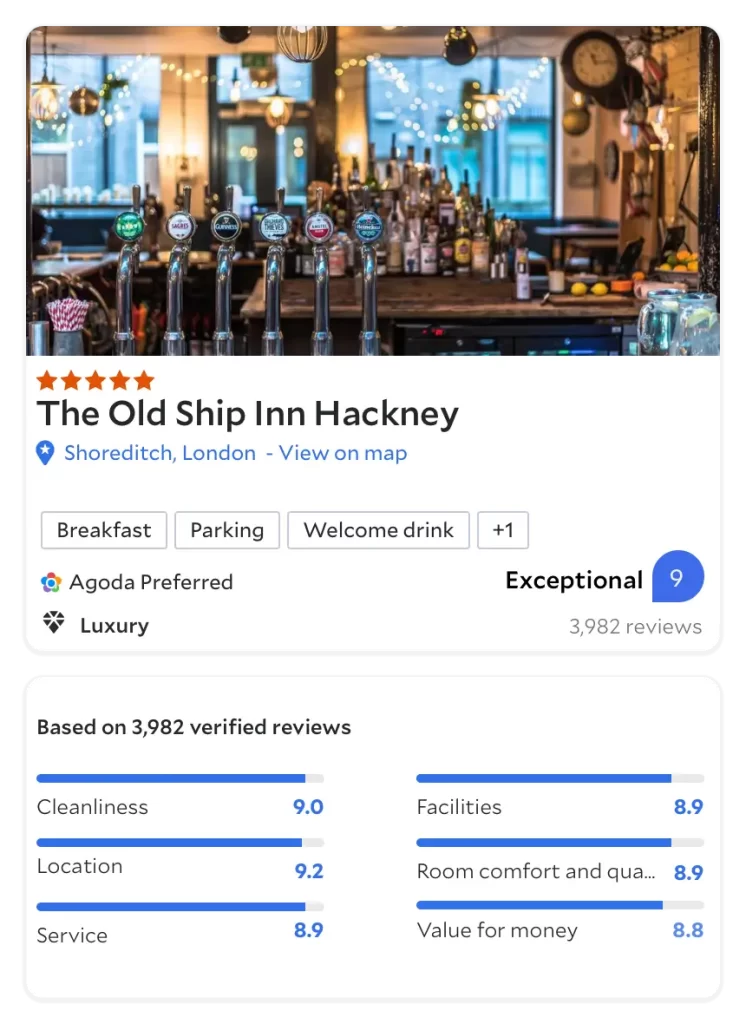Open View on map link

[342, 453]
